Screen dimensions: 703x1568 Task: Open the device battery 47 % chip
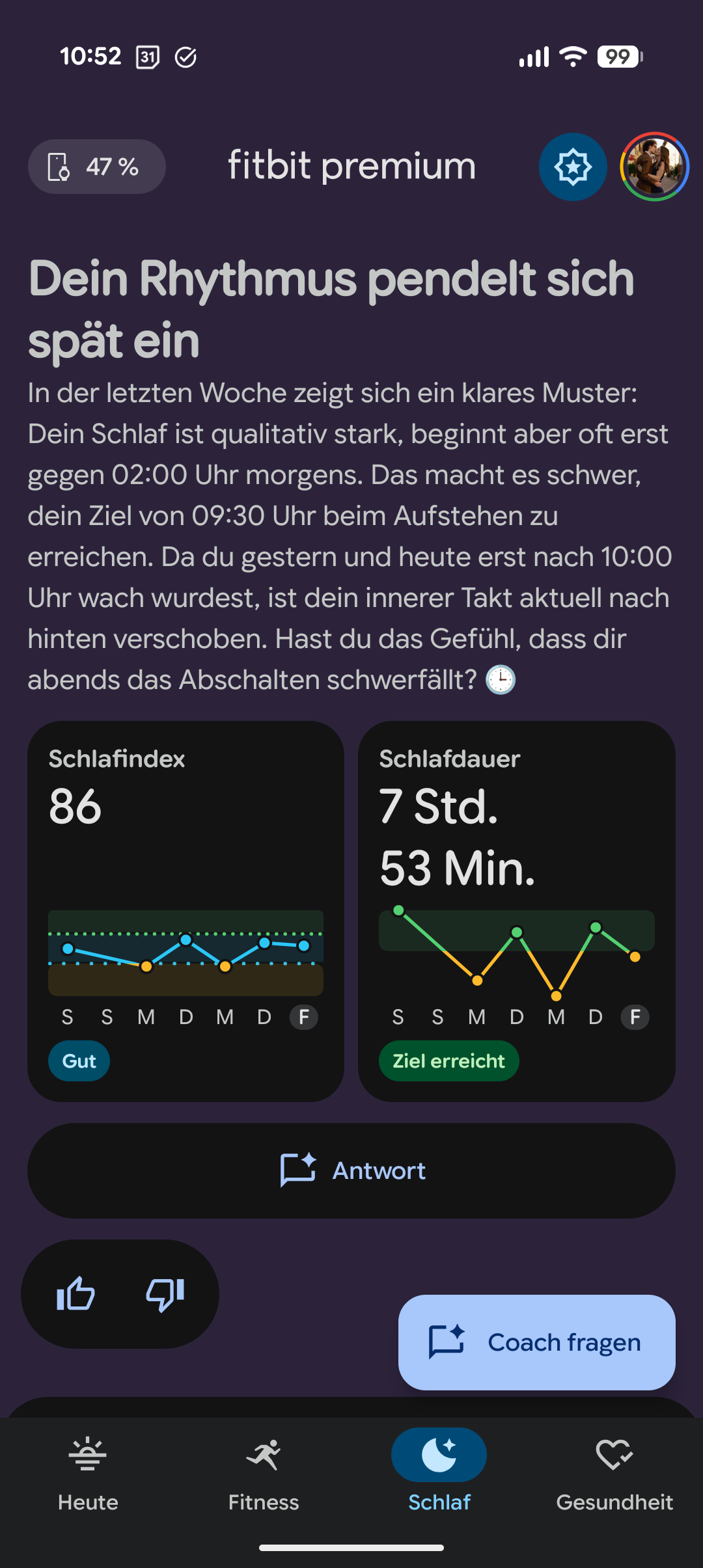[96, 167]
